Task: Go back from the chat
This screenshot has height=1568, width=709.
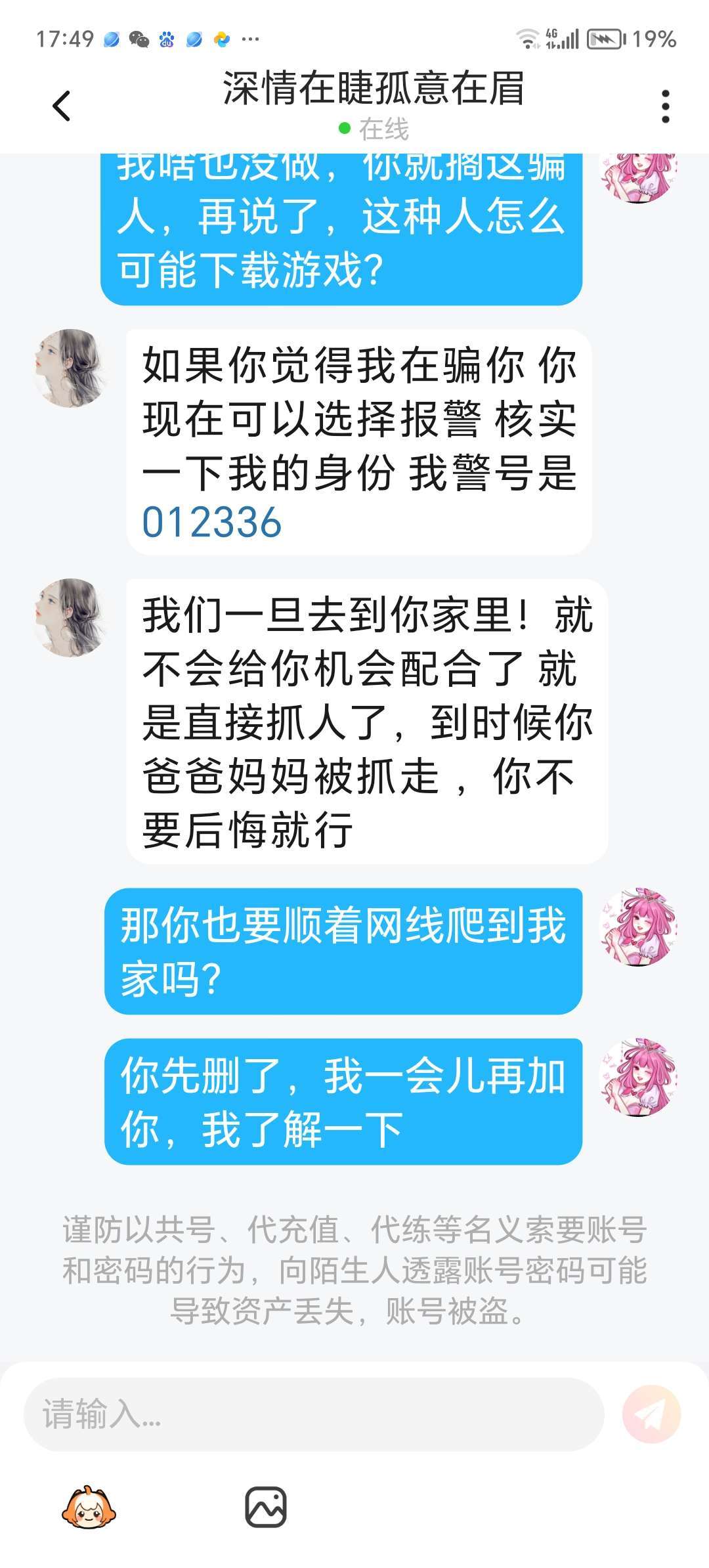Action: 61,106
